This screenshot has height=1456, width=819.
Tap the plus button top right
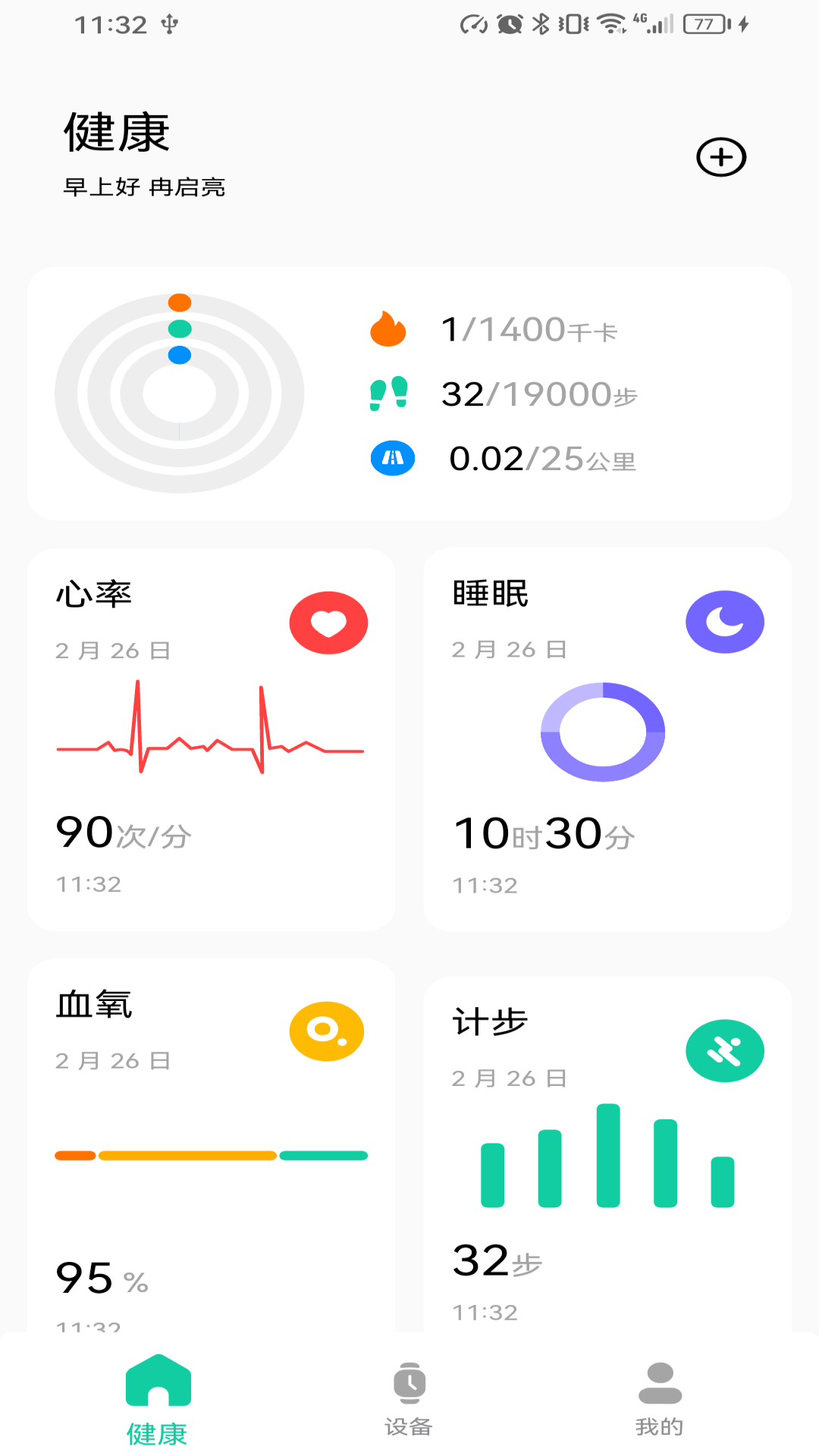tap(720, 157)
